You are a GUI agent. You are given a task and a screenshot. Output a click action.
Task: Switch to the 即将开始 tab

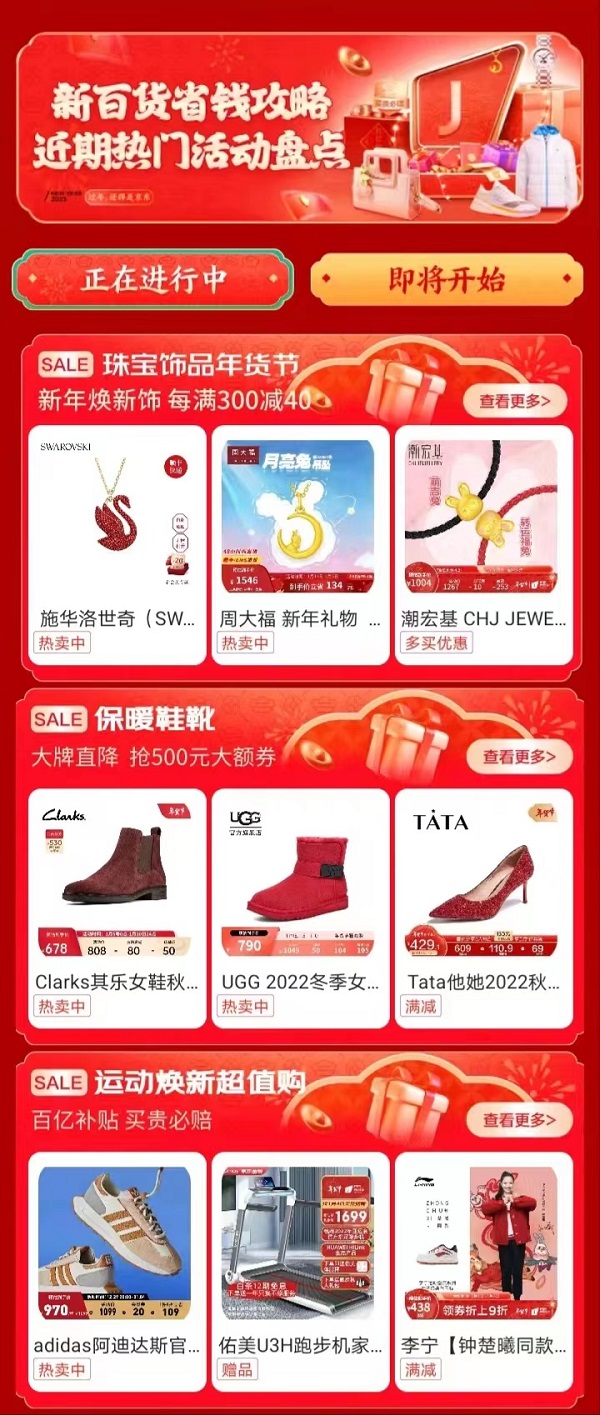446,280
